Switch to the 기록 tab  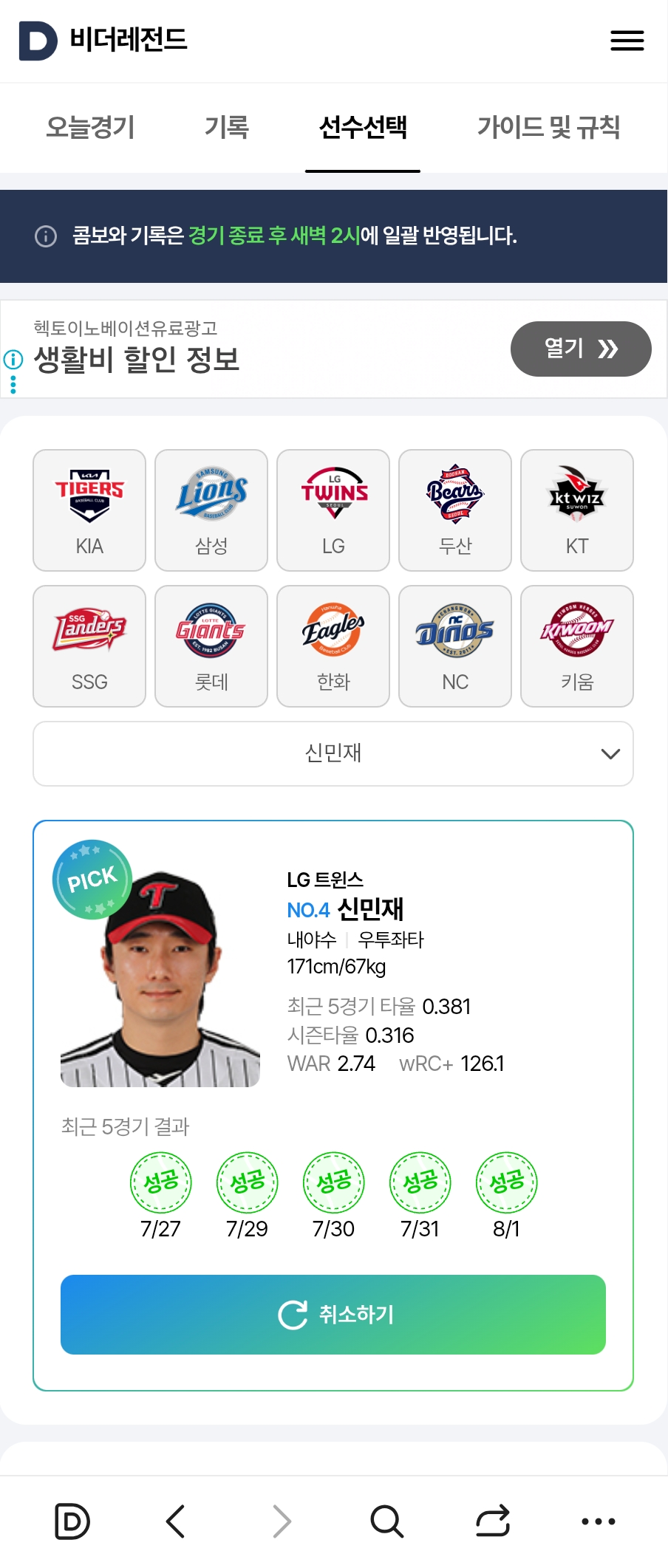(x=227, y=128)
